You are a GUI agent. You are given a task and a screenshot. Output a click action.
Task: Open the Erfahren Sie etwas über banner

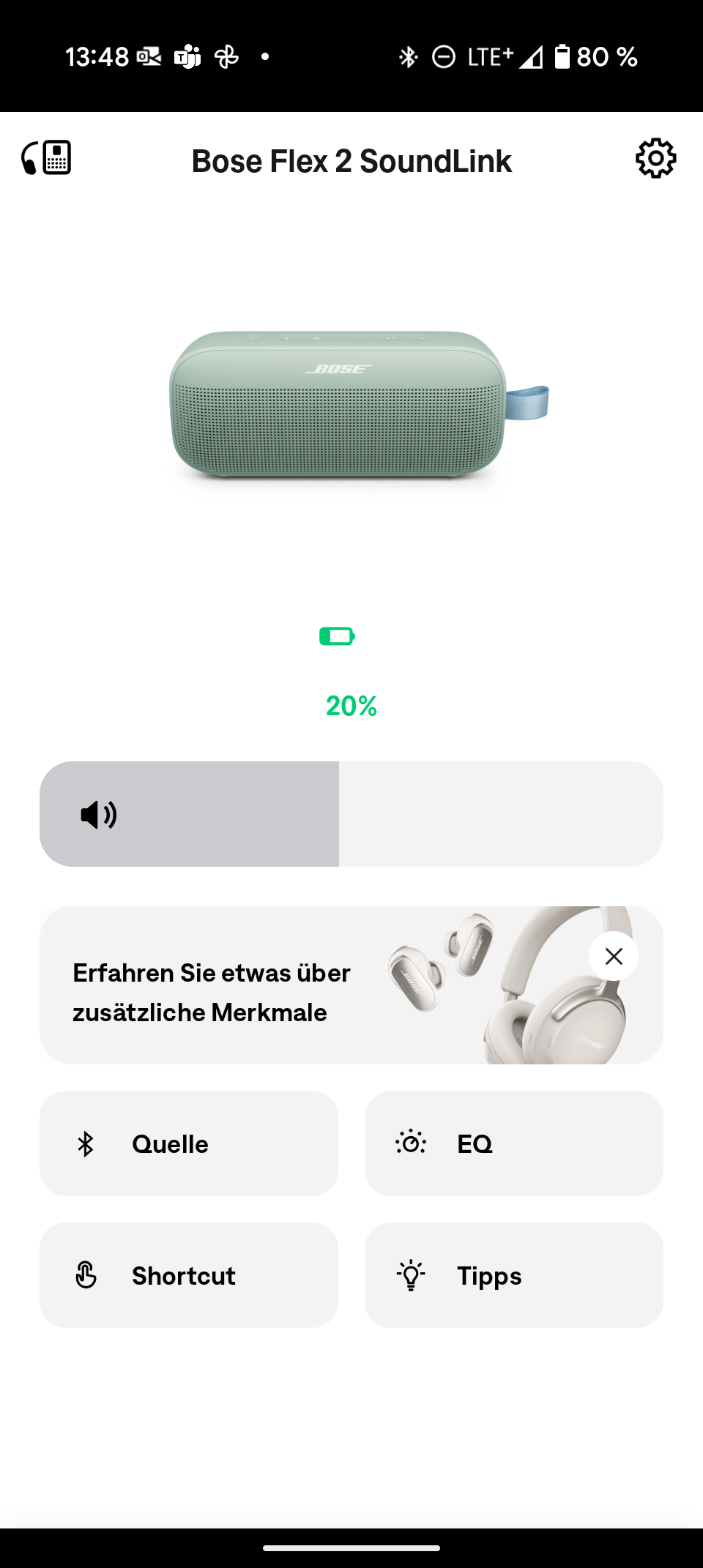point(351,985)
